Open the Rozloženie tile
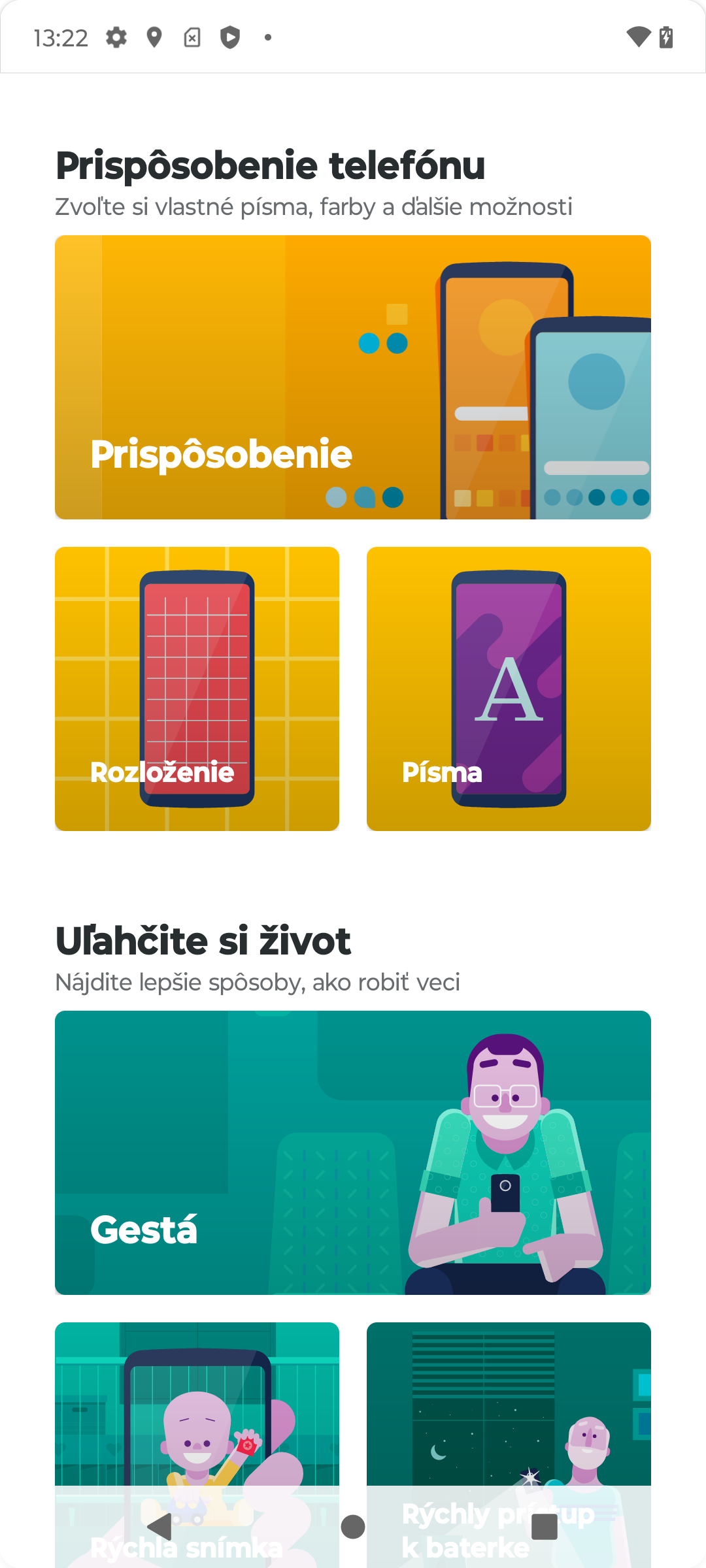The height and width of the screenshot is (1568, 706). 197,689
